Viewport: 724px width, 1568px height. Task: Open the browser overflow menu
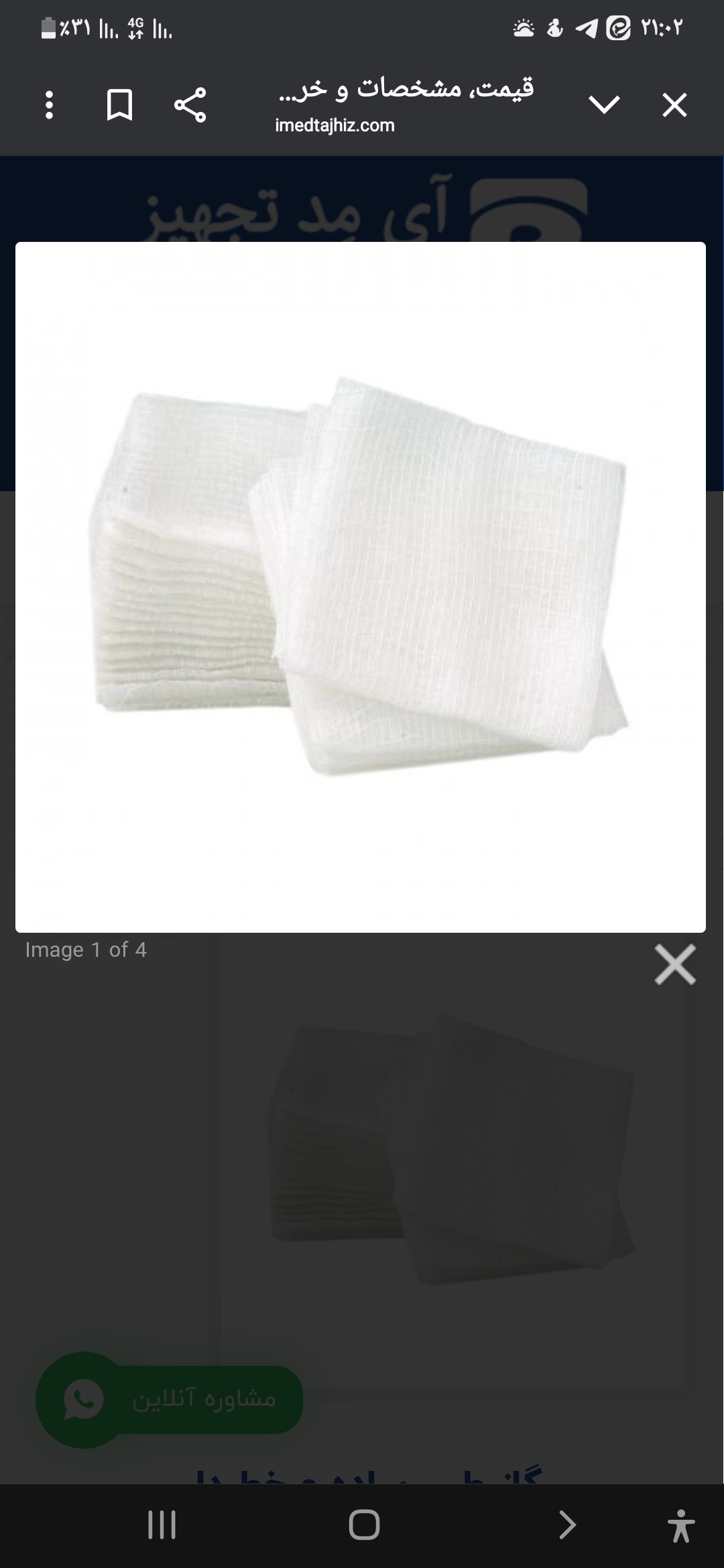pos(49,105)
